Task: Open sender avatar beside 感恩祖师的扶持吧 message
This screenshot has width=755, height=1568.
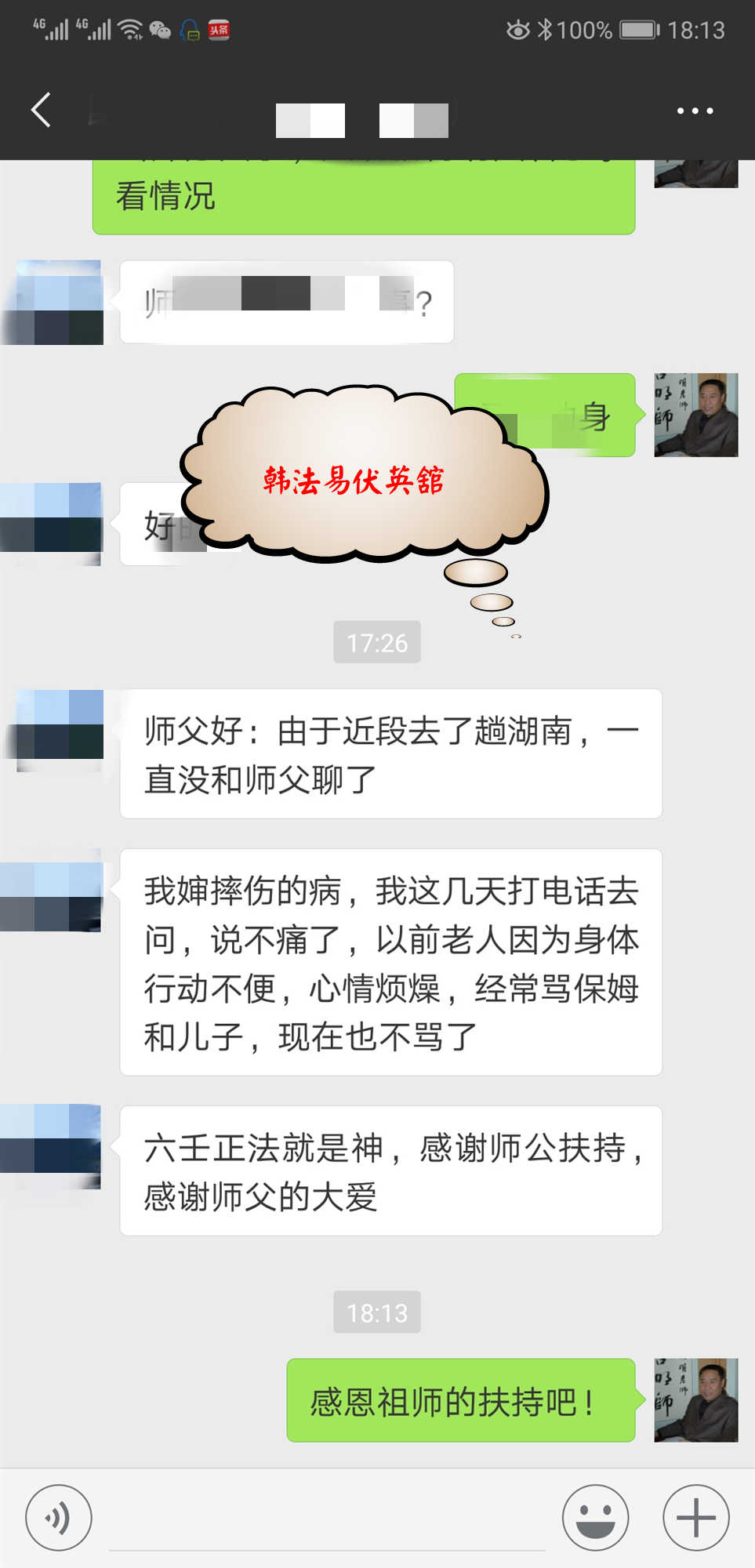Action: [x=695, y=1400]
